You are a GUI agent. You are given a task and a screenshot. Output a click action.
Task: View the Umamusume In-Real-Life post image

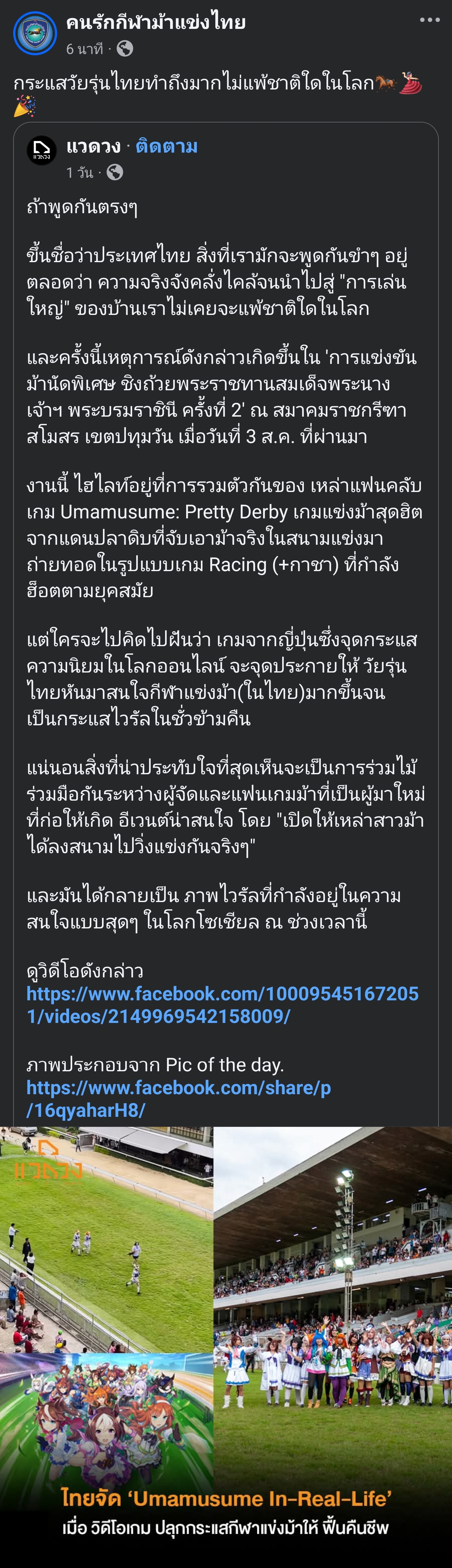226,1339
